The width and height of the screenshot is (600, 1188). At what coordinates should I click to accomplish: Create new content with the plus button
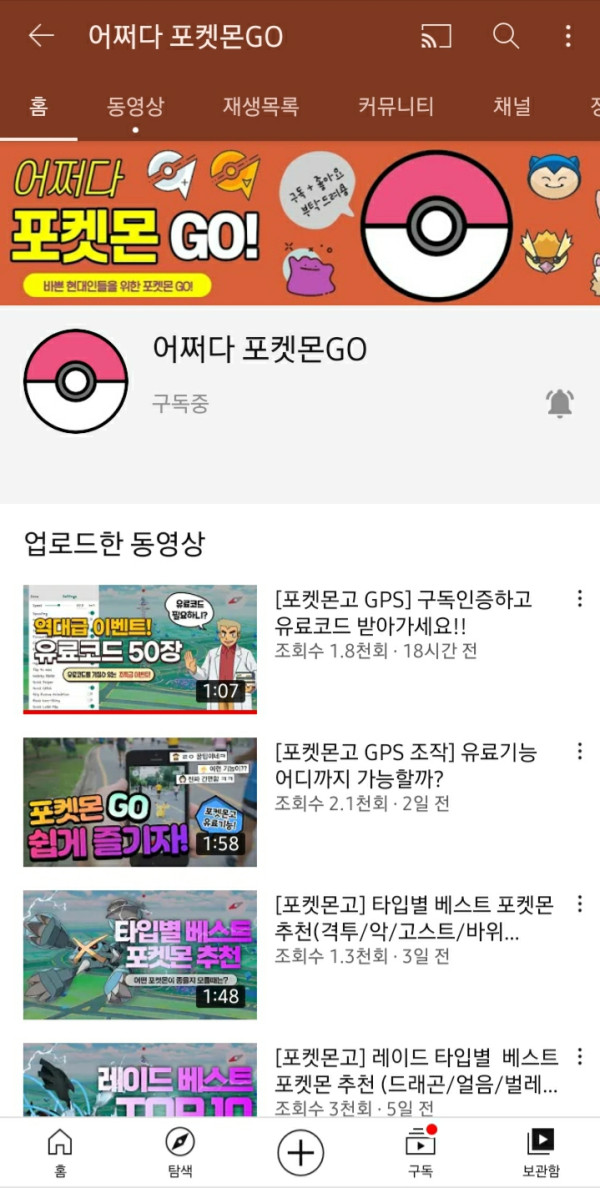click(300, 1152)
